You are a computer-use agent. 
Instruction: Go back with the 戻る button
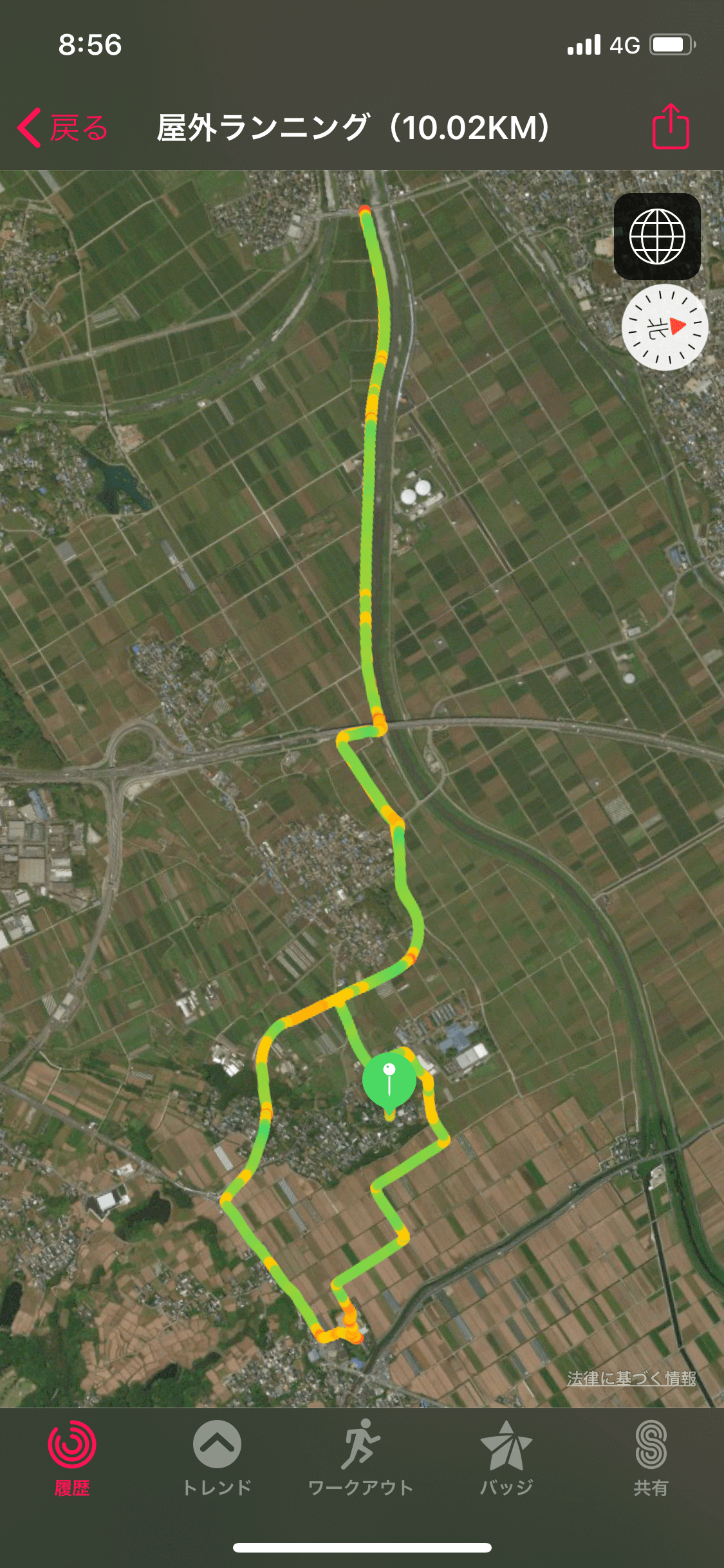pos(63,127)
